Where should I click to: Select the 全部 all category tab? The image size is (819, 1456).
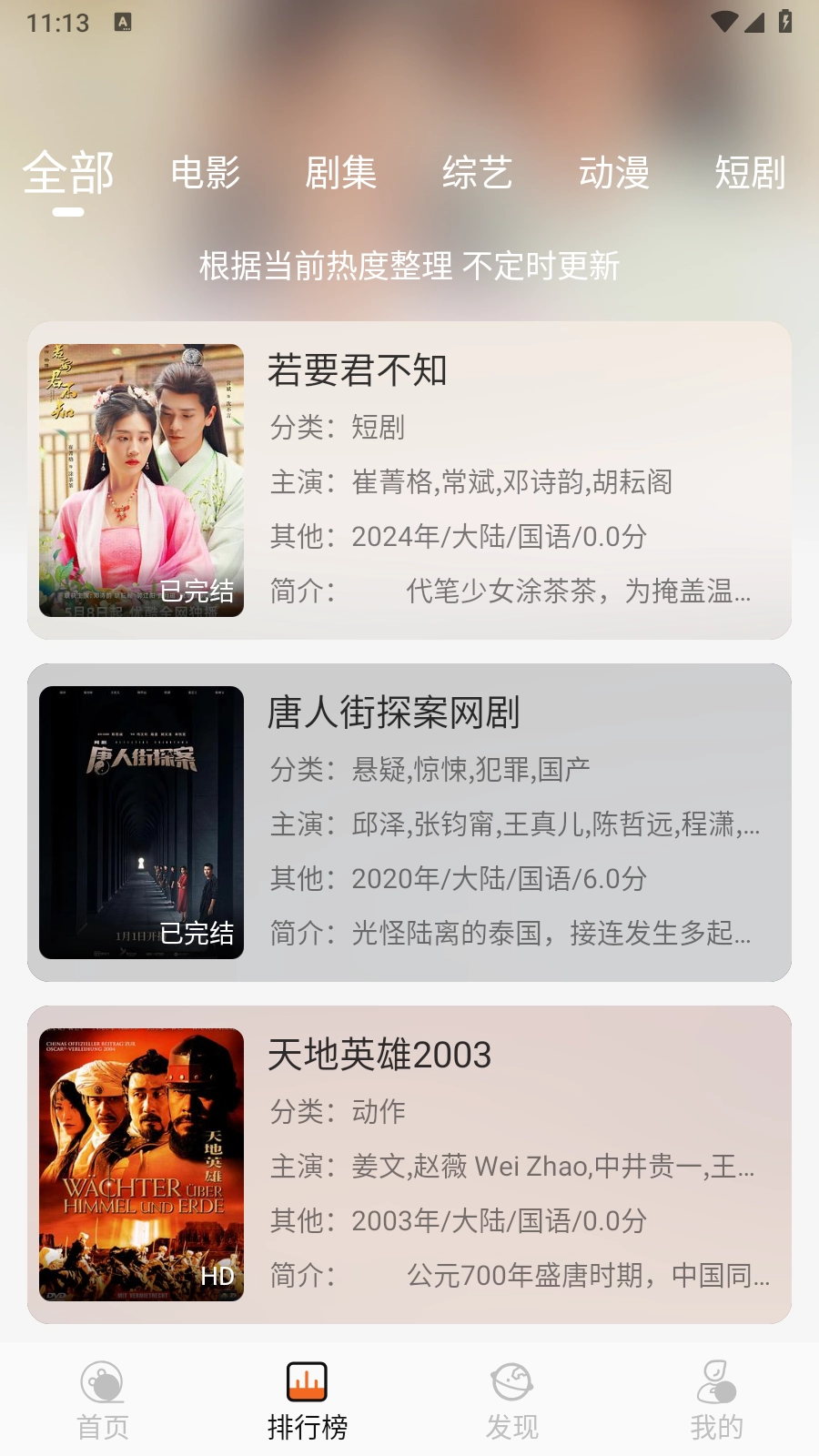click(70, 173)
